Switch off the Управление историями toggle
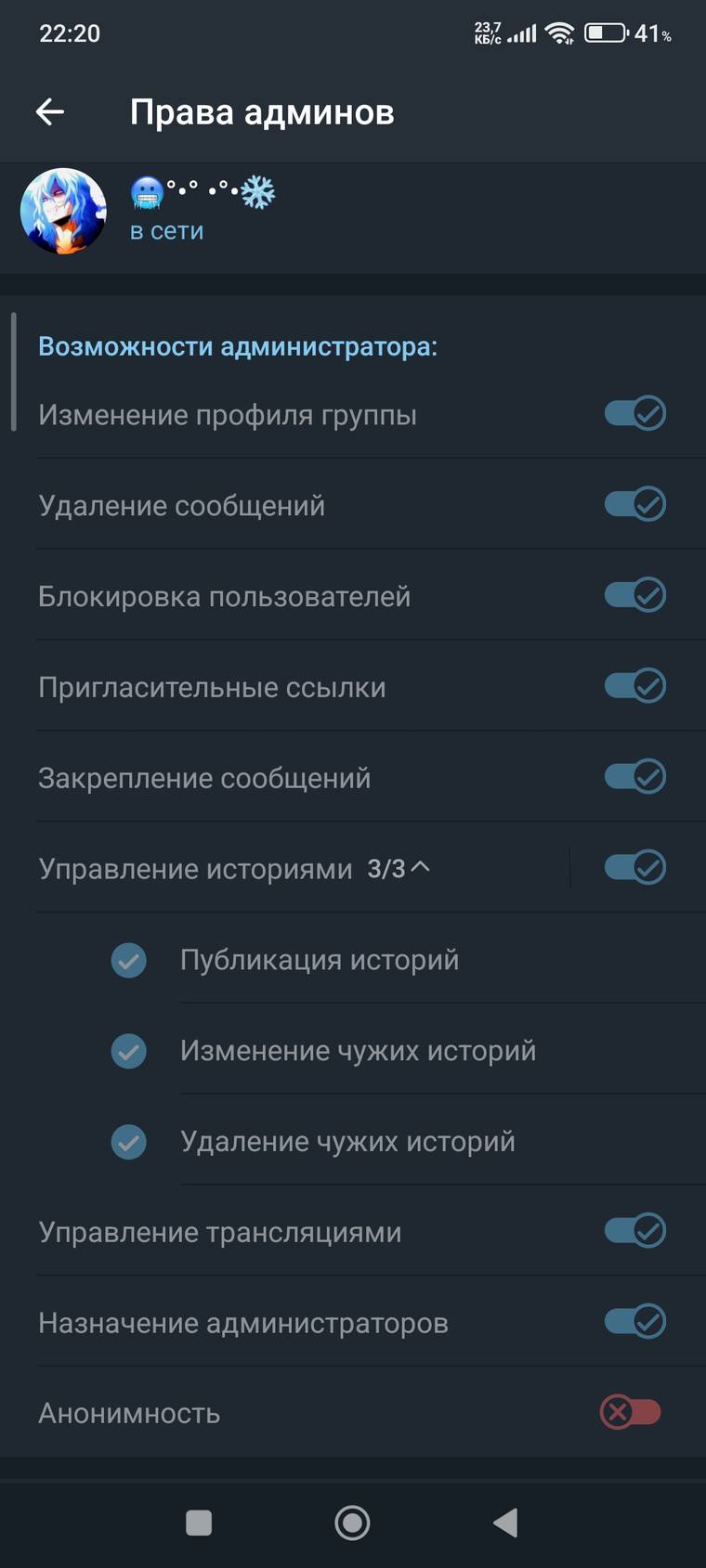 click(x=635, y=868)
